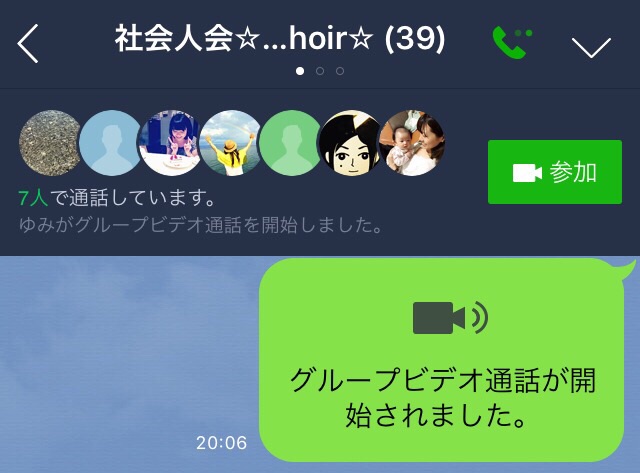Expand the chat menu chevron
The width and height of the screenshot is (640, 473).
tap(591, 47)
